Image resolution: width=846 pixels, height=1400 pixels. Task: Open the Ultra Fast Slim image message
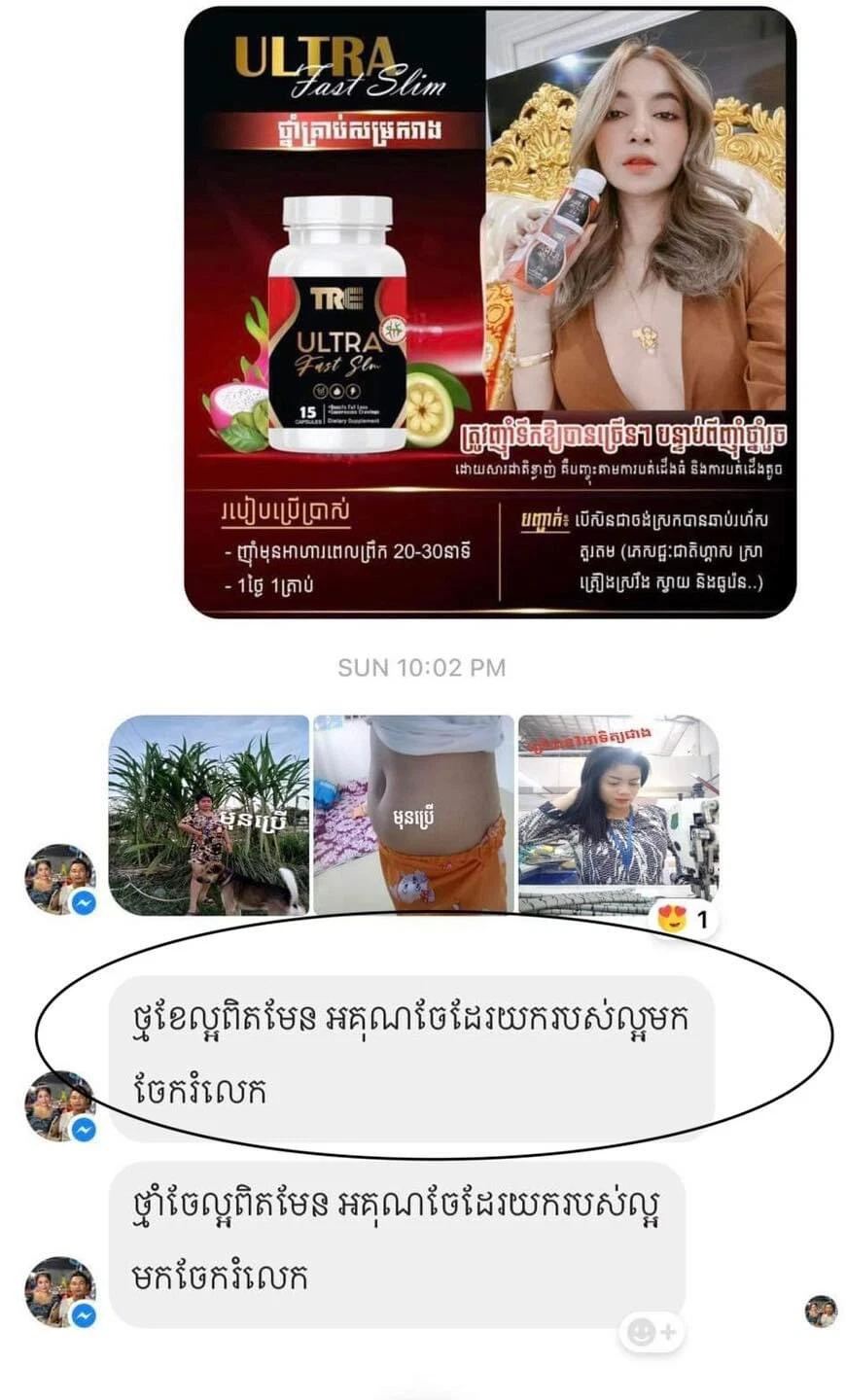489,311
